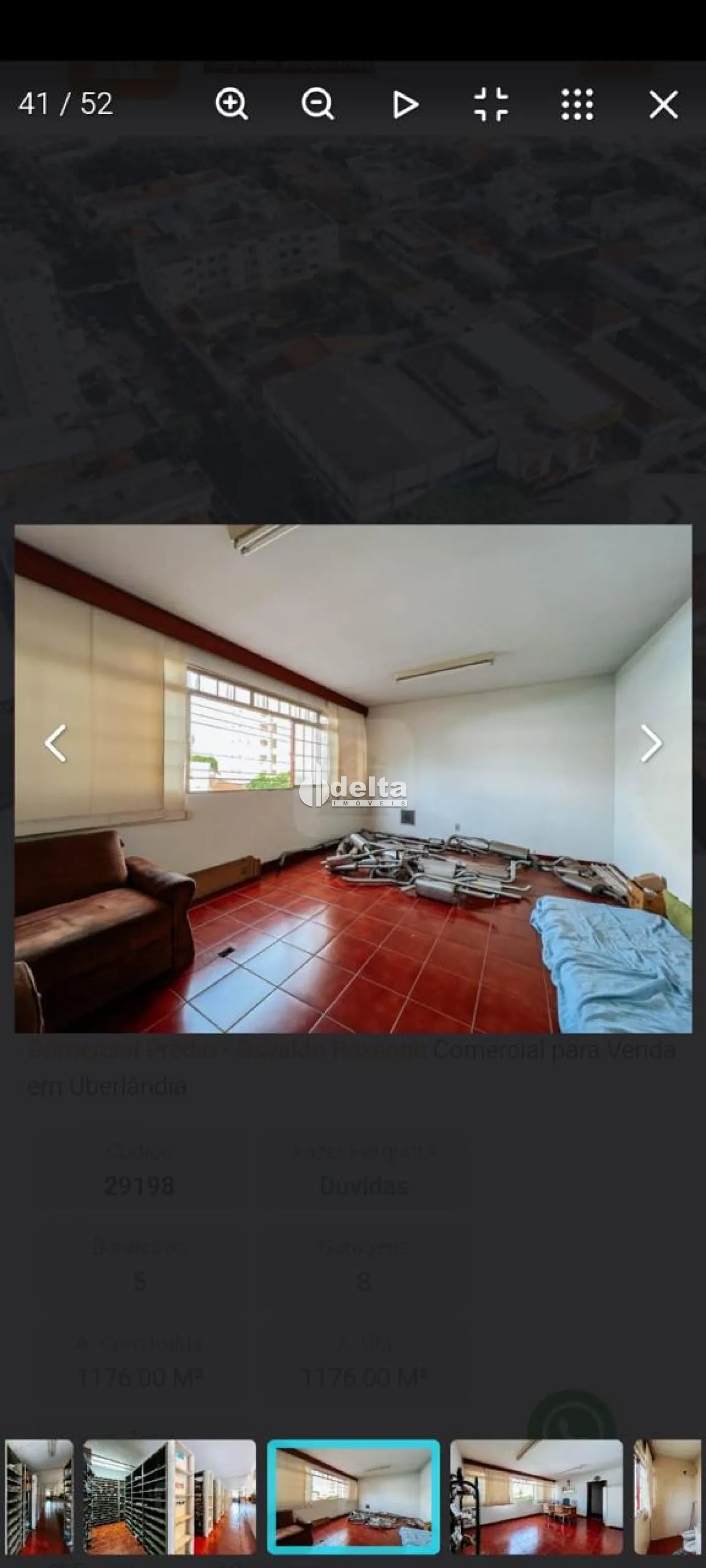Zoom in on the photo
706x1568 pixels.
pyautogui.click(x=231, y=104)
